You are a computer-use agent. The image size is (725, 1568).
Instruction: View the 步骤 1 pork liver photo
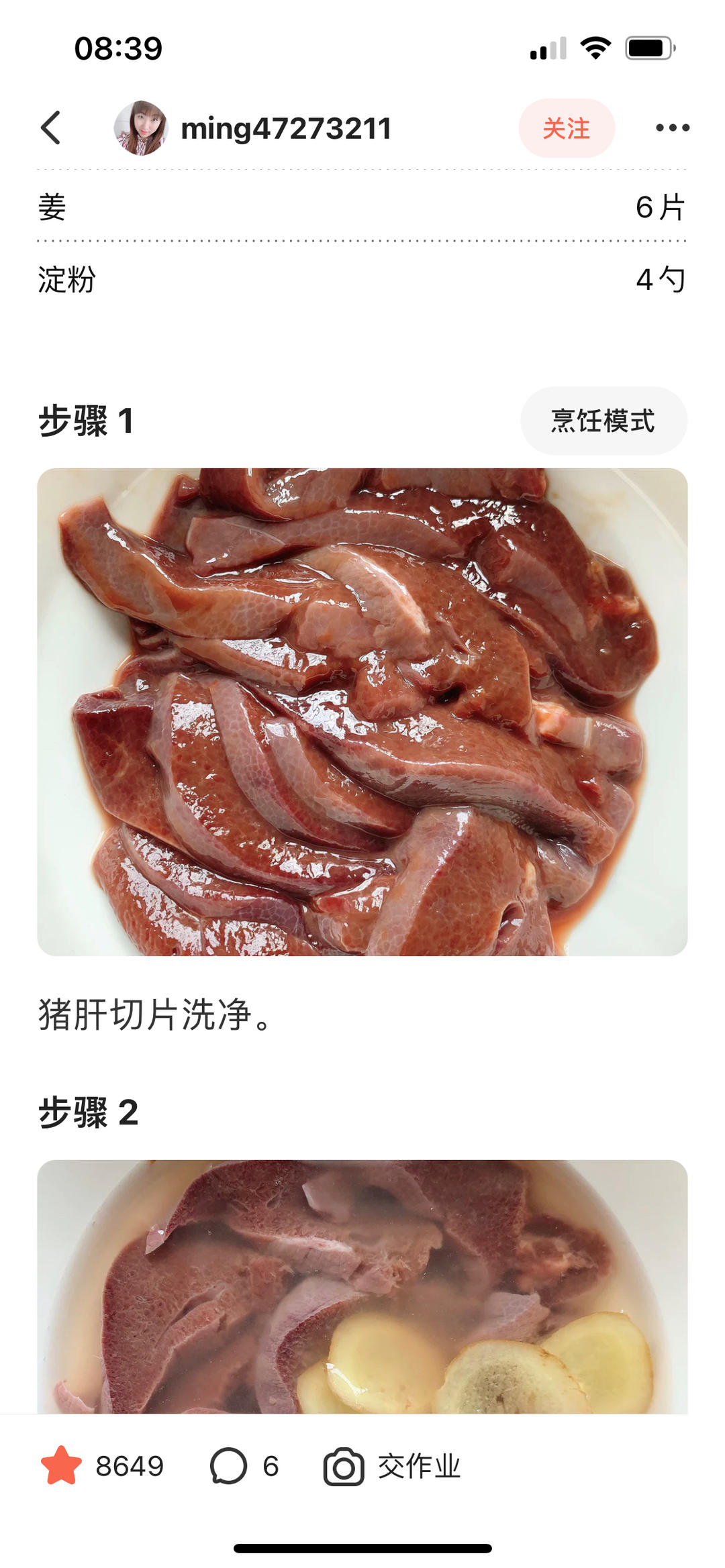pos(362,711)
